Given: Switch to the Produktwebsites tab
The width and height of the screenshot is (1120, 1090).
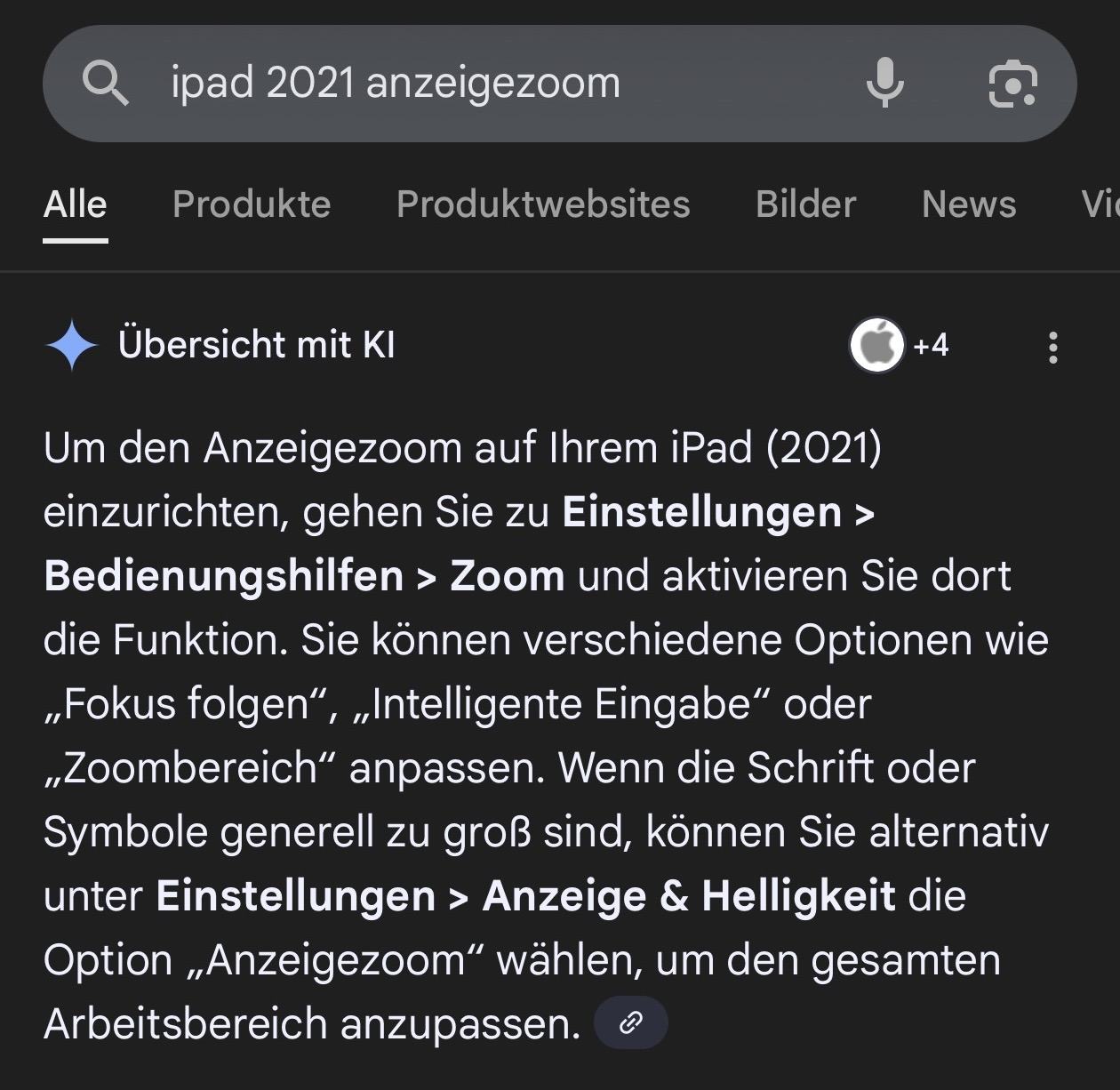Looking at the screenshot, I should pos(542,204).
